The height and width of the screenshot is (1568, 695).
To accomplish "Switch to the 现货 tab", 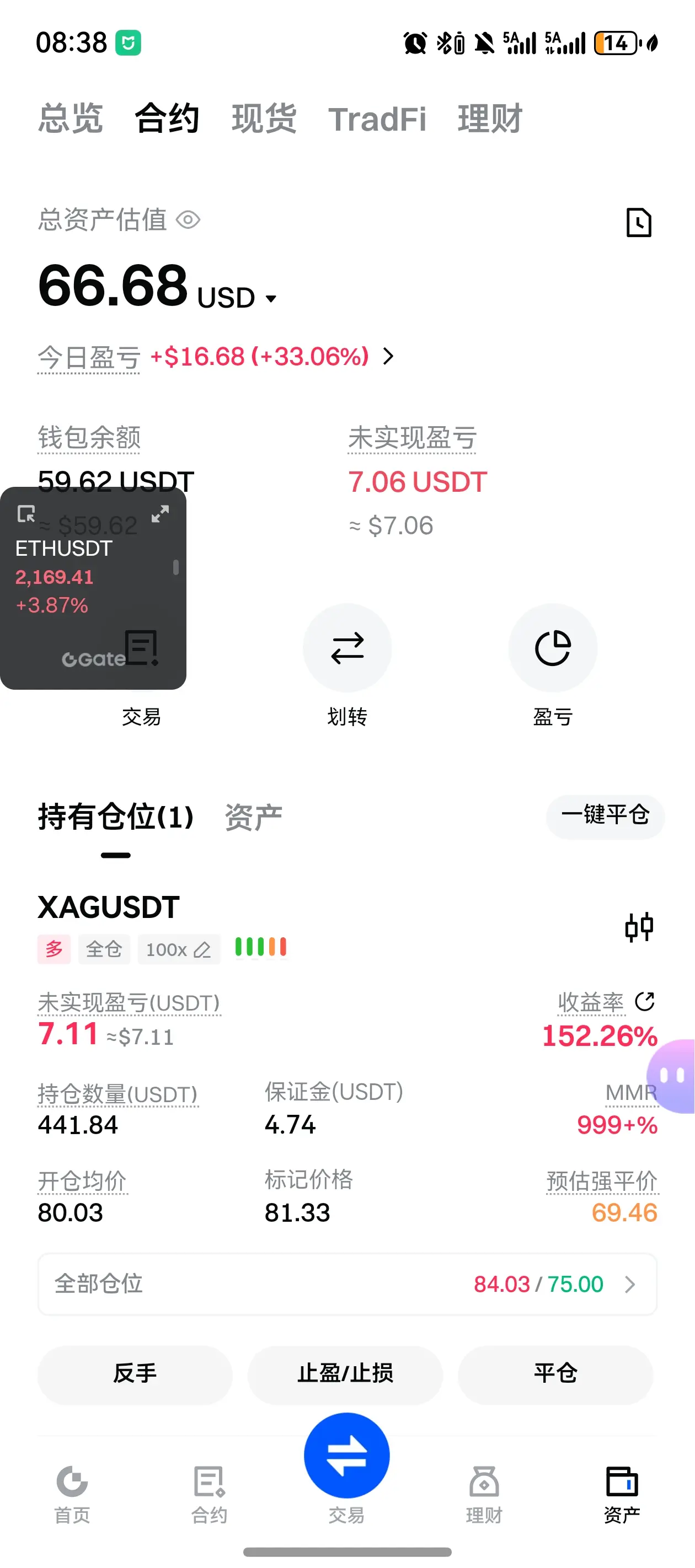I will [264, 119].
